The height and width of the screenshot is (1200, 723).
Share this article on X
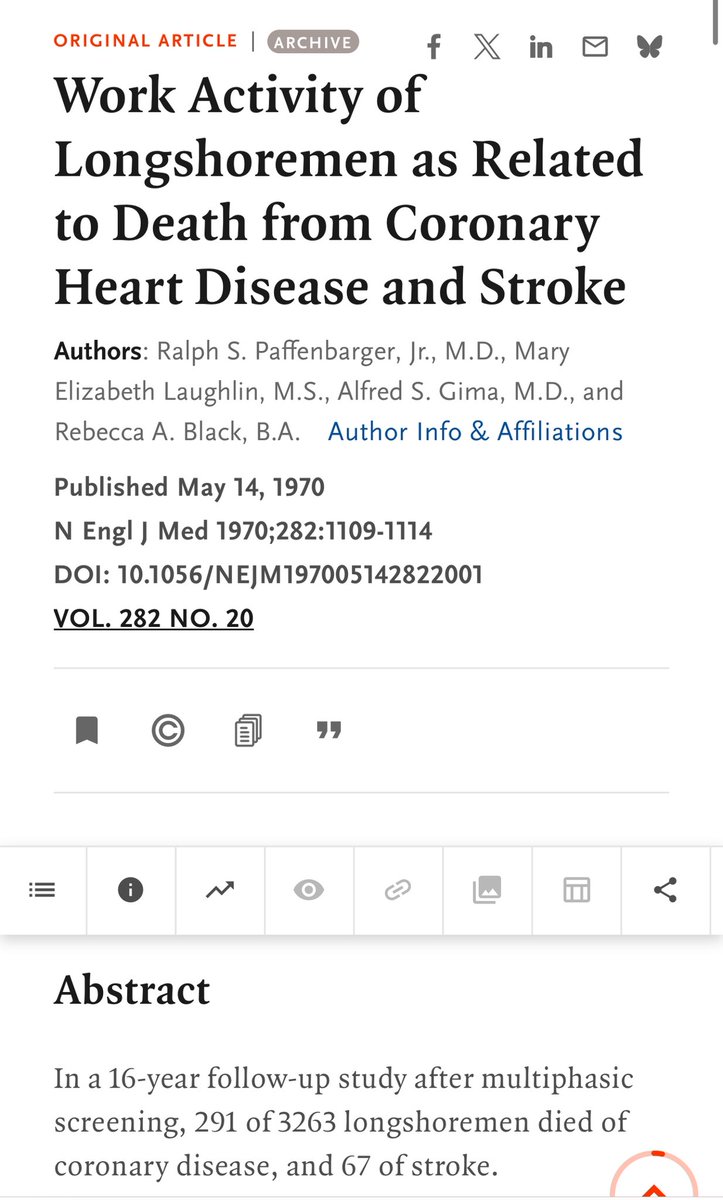point(487,47)
